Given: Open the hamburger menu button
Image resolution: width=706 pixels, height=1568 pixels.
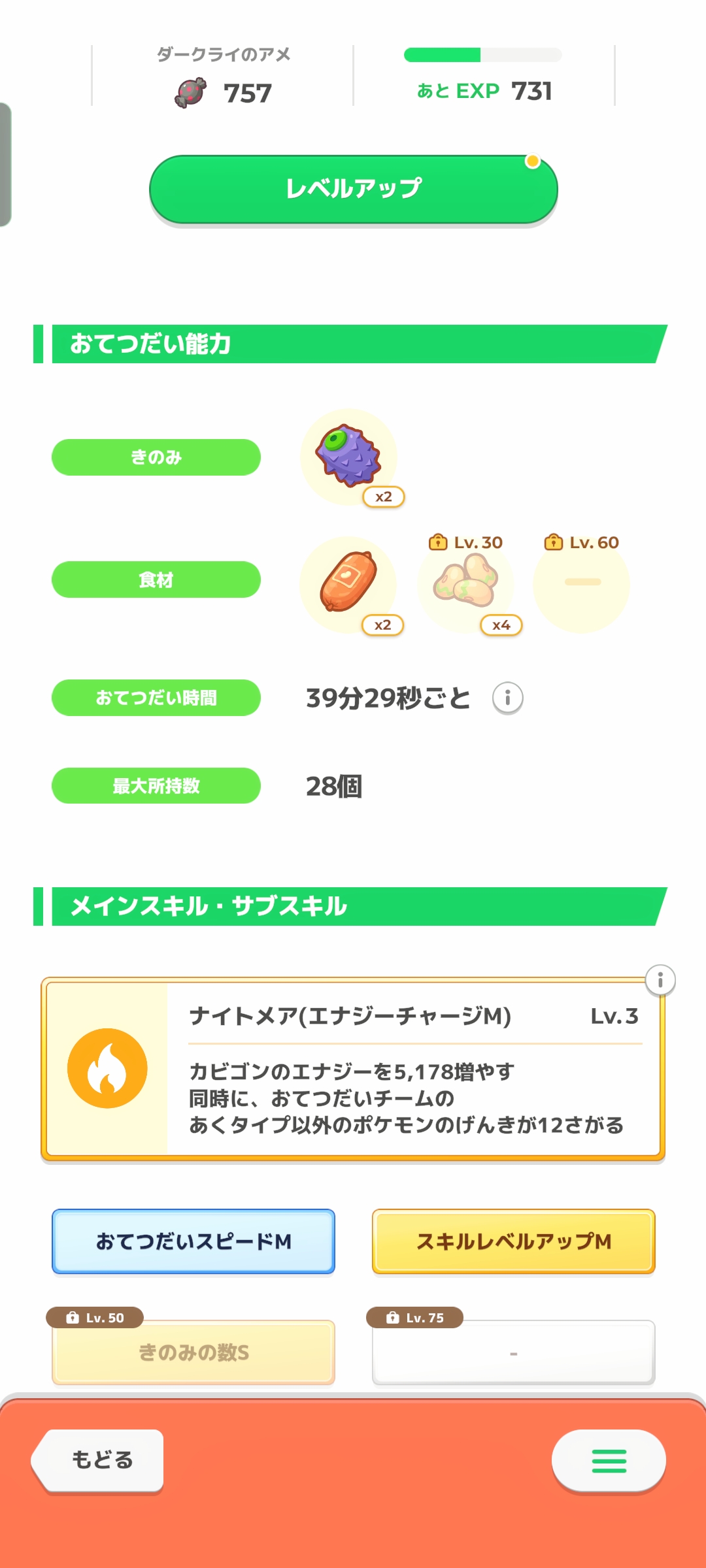Looking at the screenshot, I should point(609,1461).
